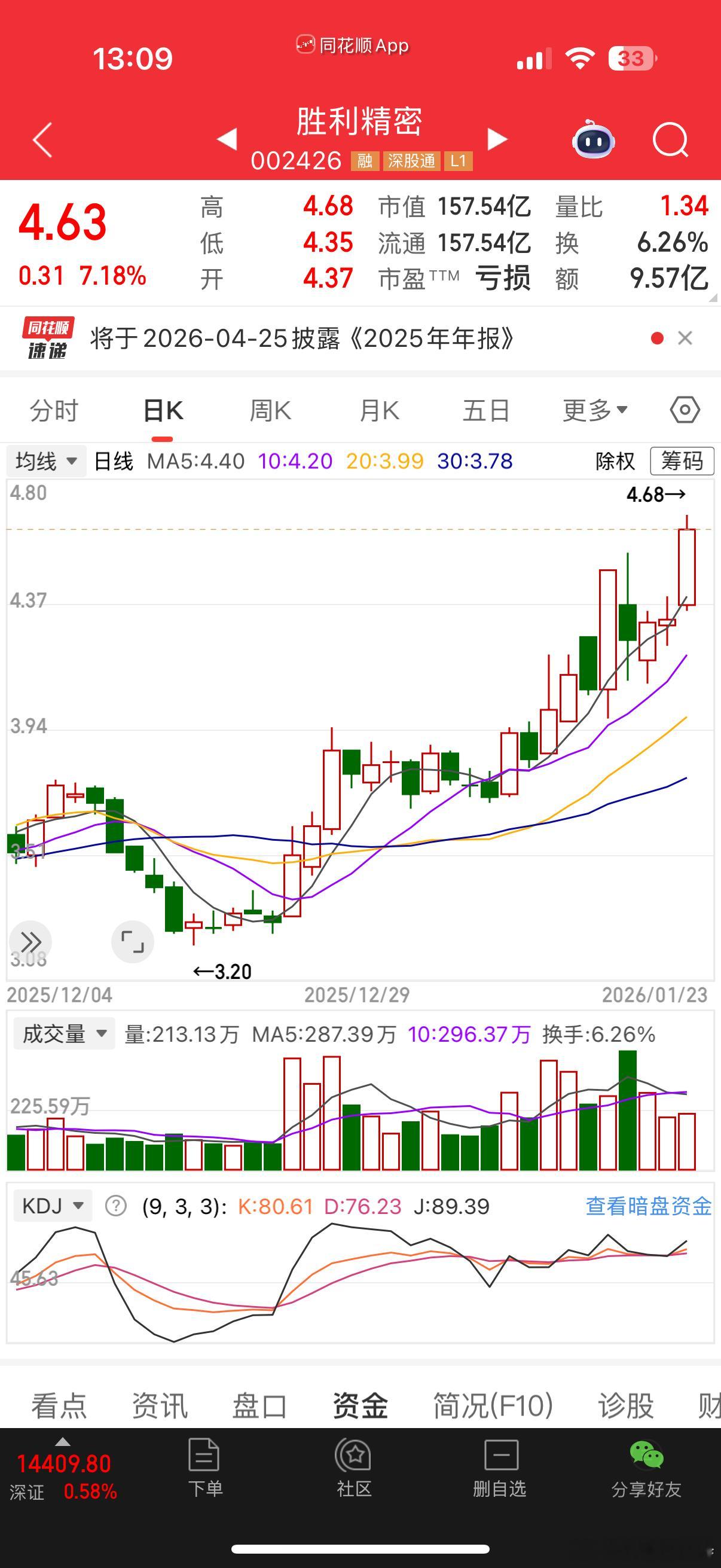Go back using the top-left arrow

click(x=42, y=140)
